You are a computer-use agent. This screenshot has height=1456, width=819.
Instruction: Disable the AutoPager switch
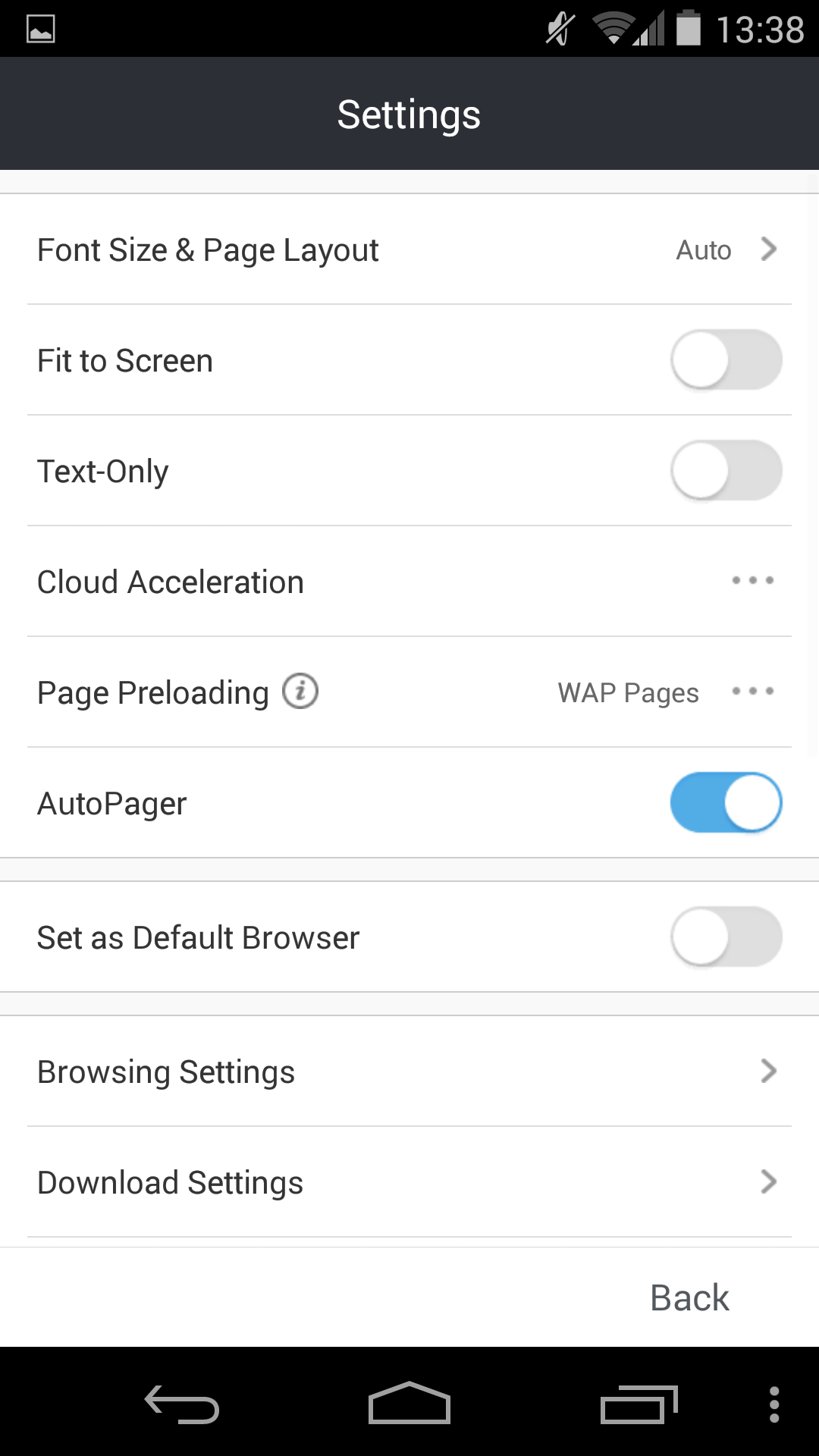pyautogui.click(x=726, y=802)
